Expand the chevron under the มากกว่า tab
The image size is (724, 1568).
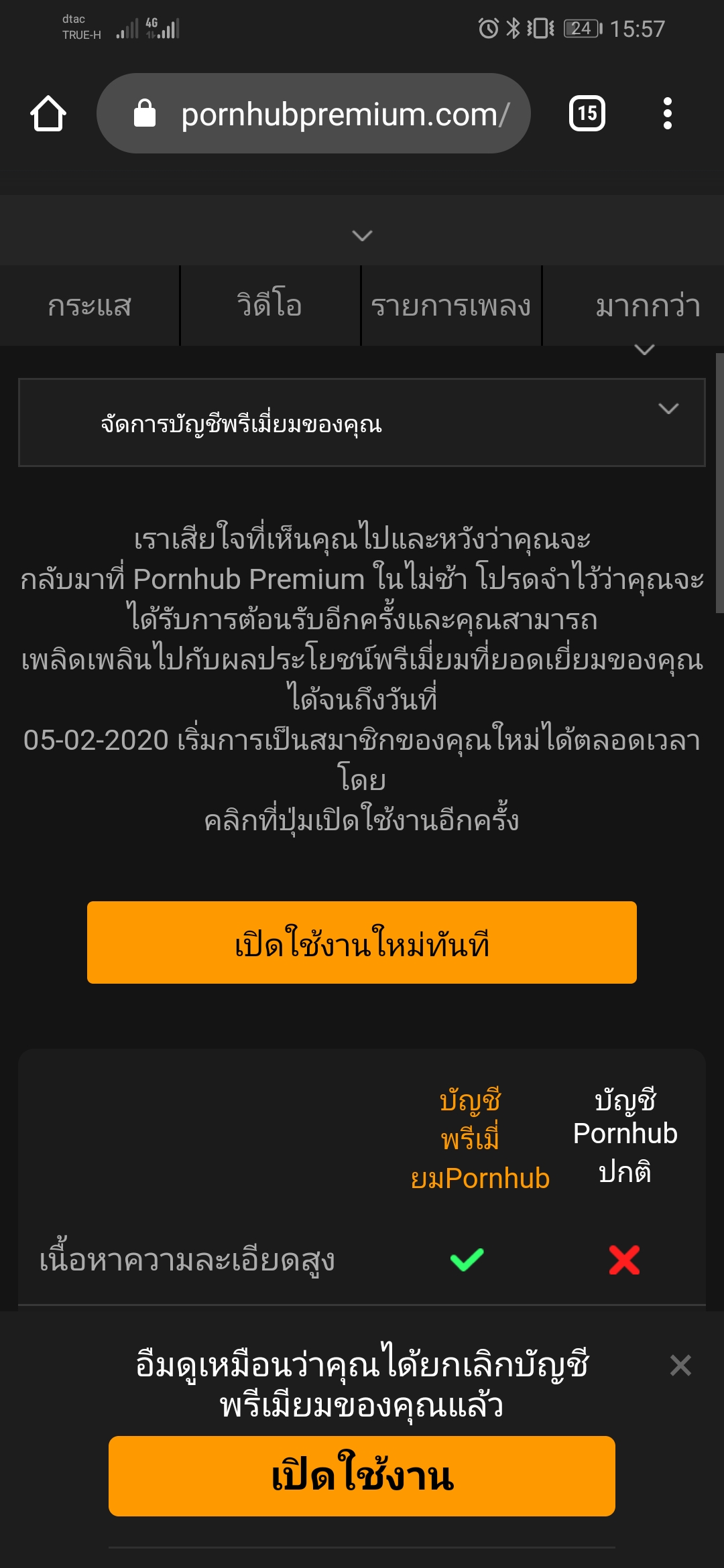pos(645,348)
